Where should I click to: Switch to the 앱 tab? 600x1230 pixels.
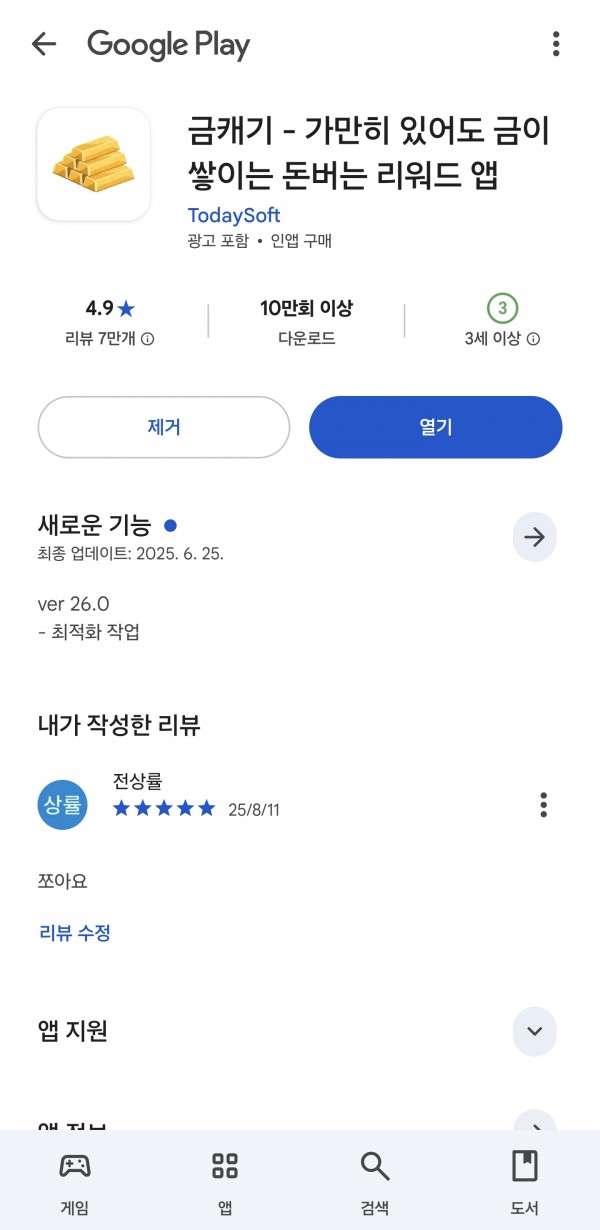click(225, 1181)
